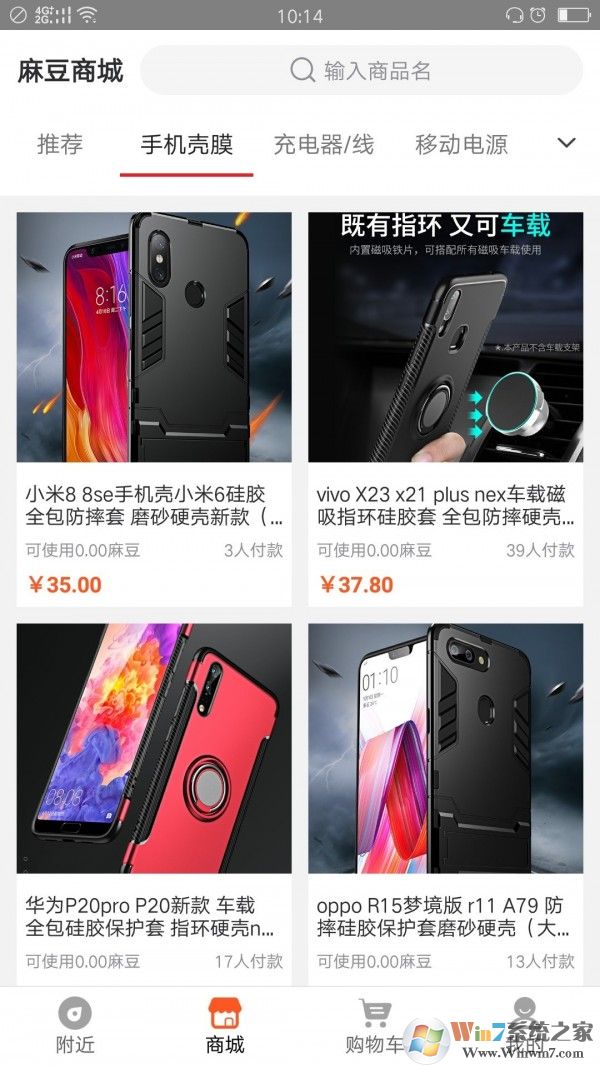Open the 充电器/线 category tab
The image size is (600, 1067).
click(x=323, y=145)
